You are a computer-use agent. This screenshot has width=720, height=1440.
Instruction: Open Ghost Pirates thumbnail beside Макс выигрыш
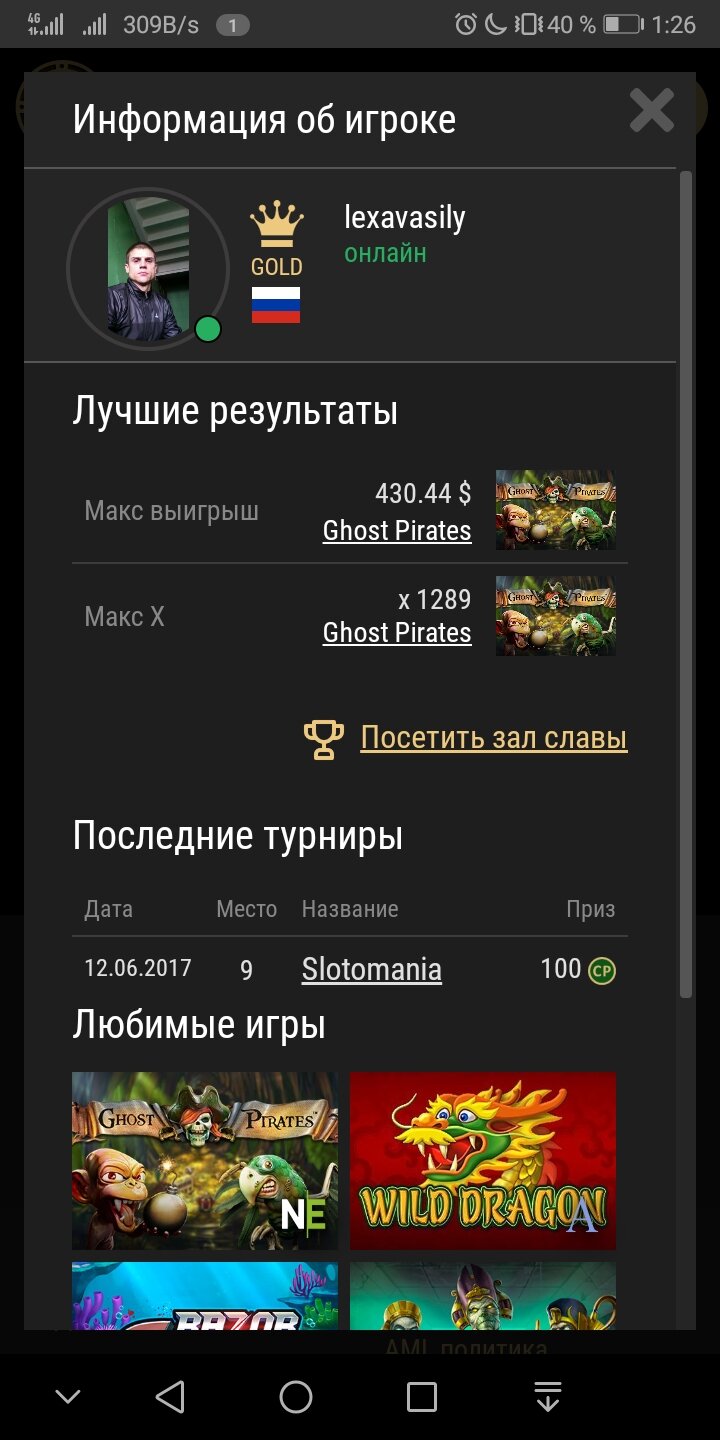[555, 510]
